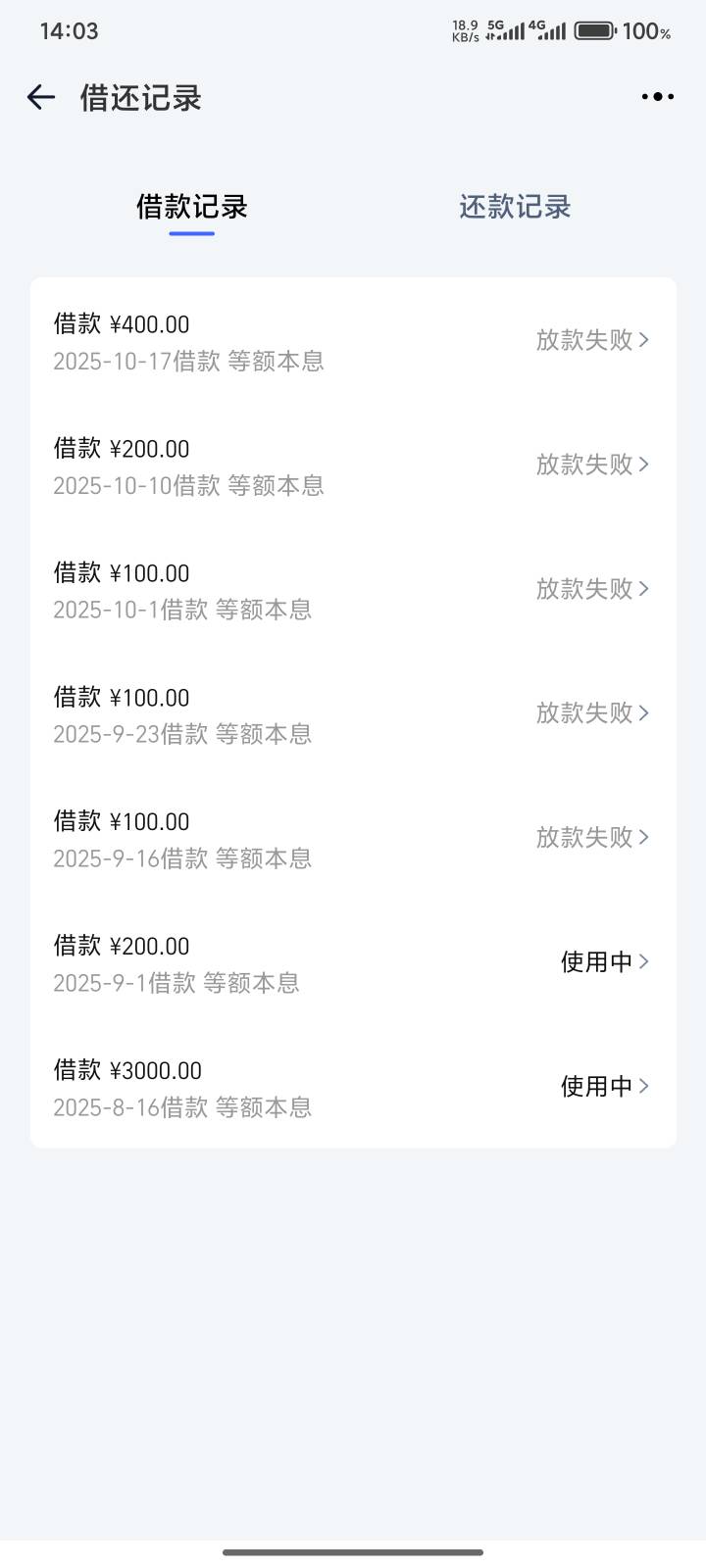Select the 借款记录 tab
Image resolution: width=706 pixels, height=1568 pixels.
192,207
